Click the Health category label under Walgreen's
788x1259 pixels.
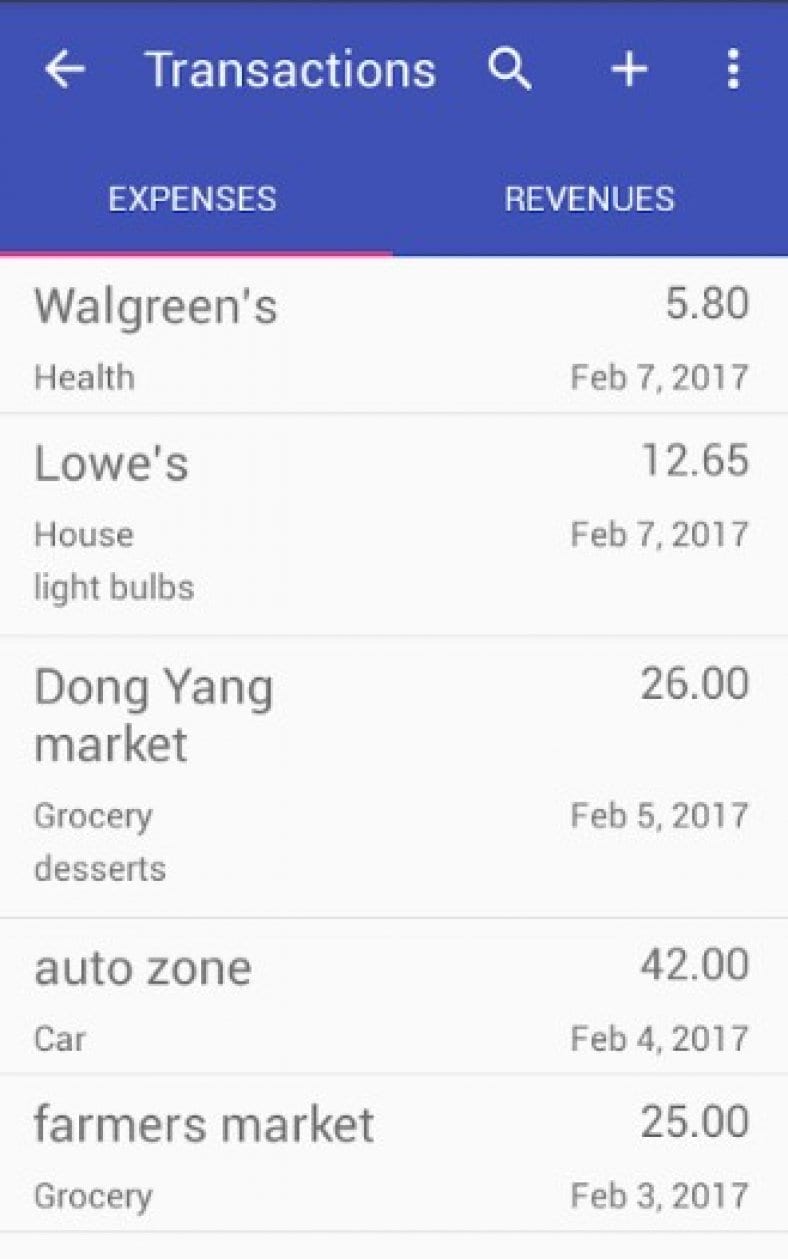click(84, 377)
